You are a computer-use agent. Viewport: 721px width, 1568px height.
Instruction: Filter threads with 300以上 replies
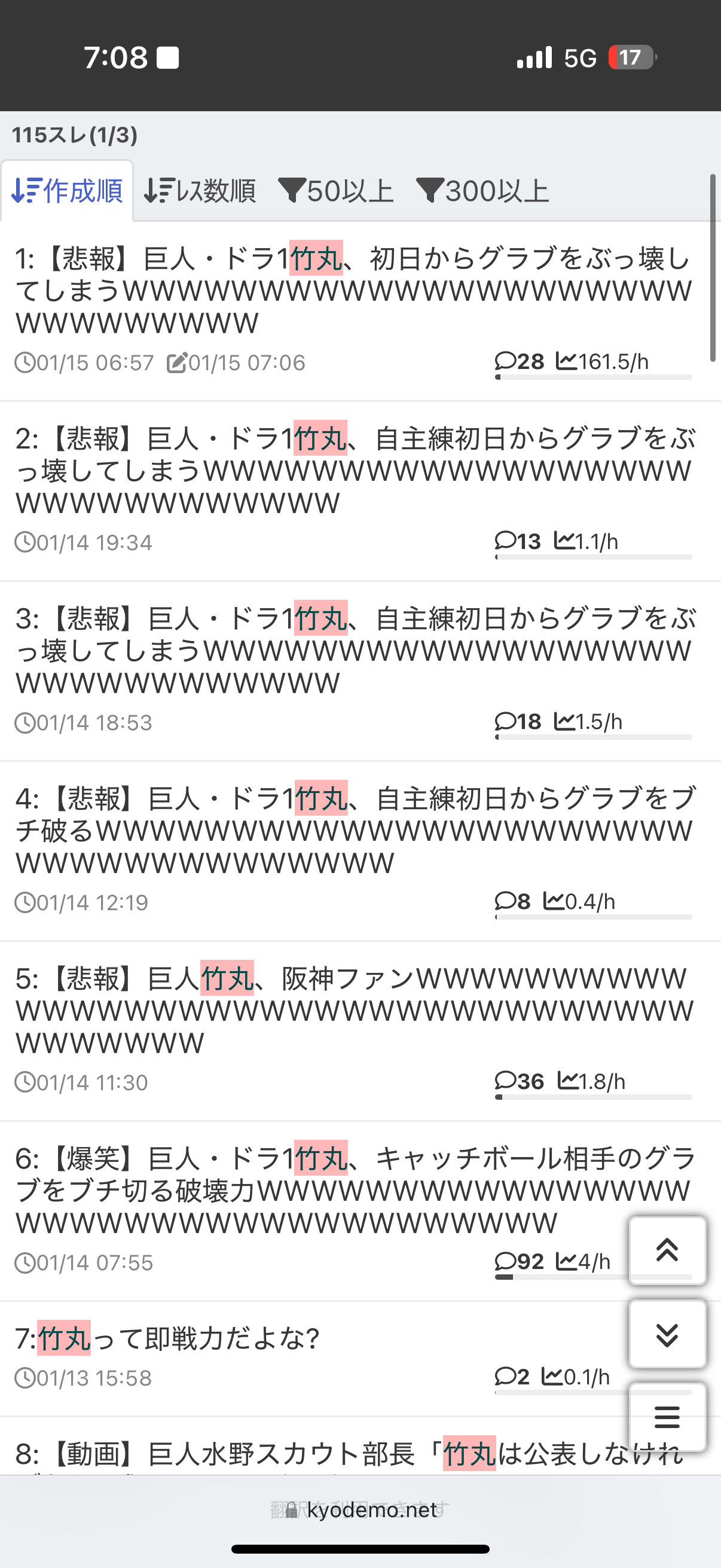[x=482, y=191]
